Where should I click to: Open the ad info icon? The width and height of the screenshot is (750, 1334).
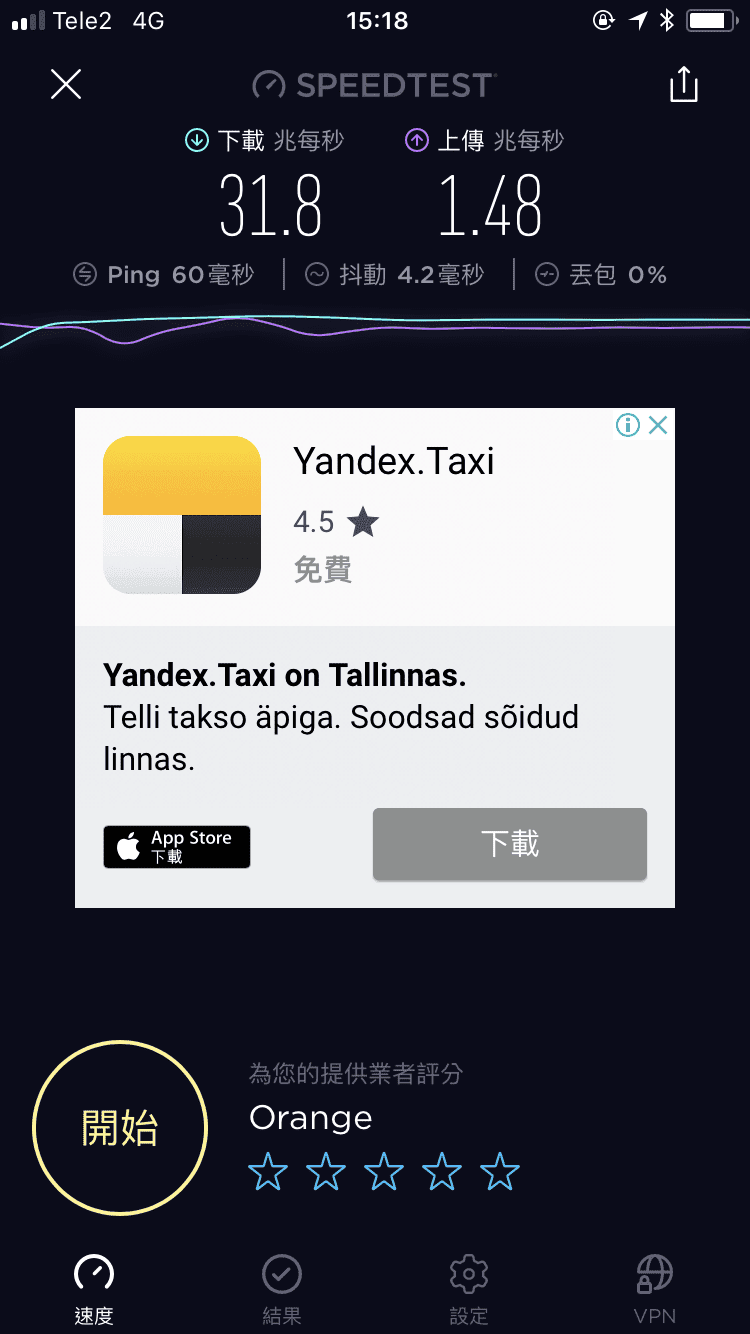pyautogui.click(x=627, y=425)
